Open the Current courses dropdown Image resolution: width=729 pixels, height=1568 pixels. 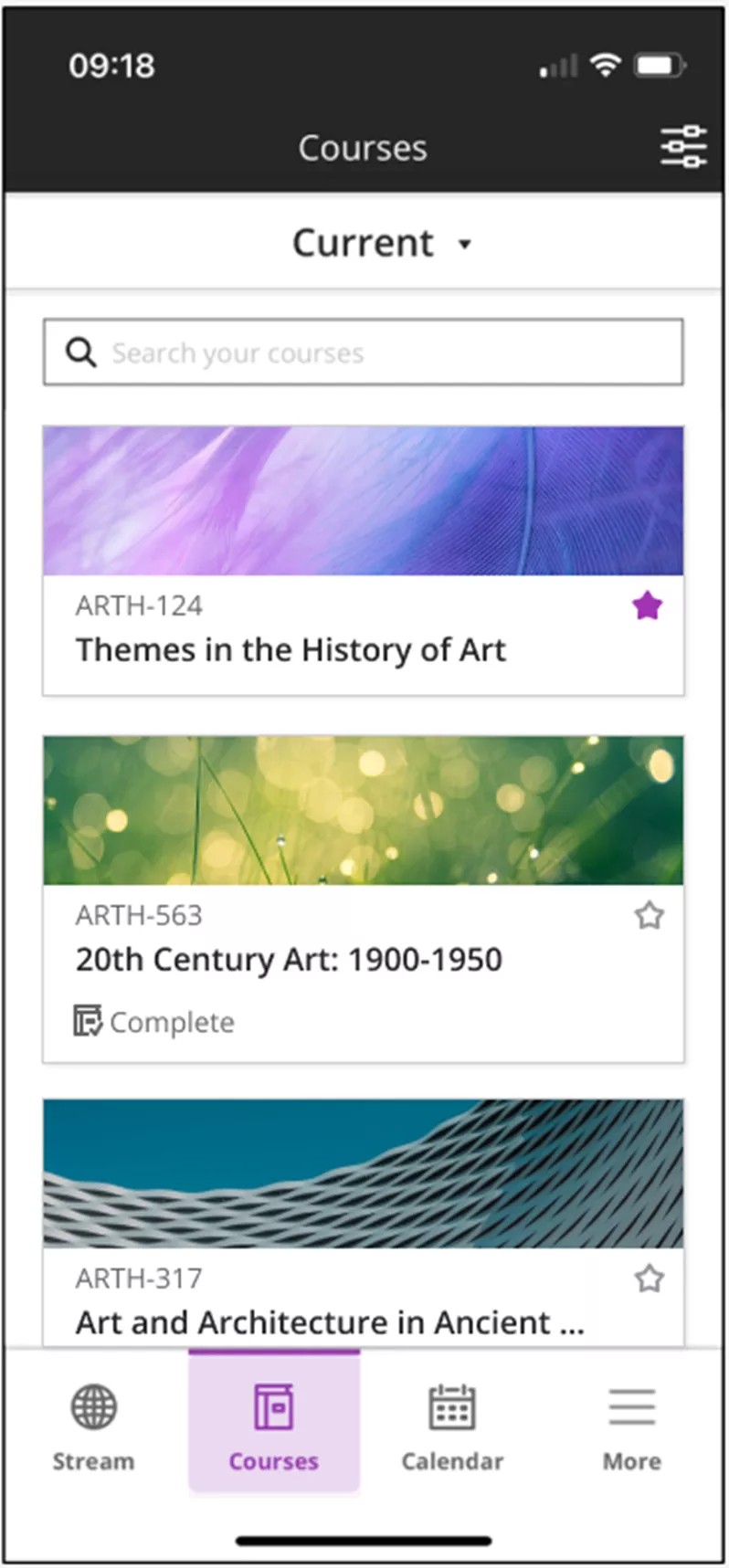click(362, 243)
